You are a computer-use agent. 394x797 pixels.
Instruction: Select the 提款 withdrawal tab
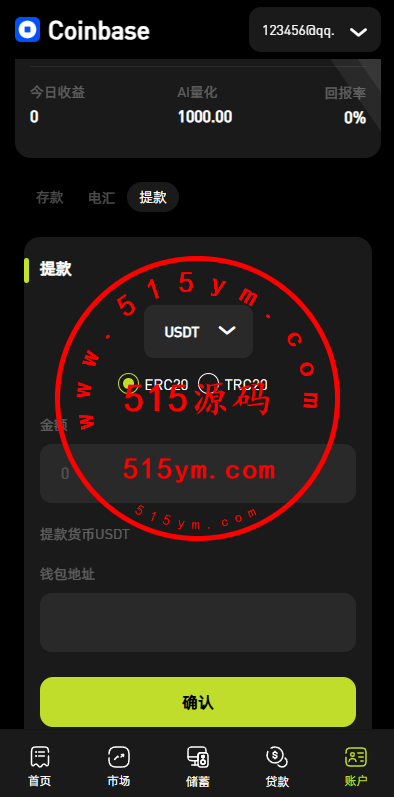(x=153, y=197)
